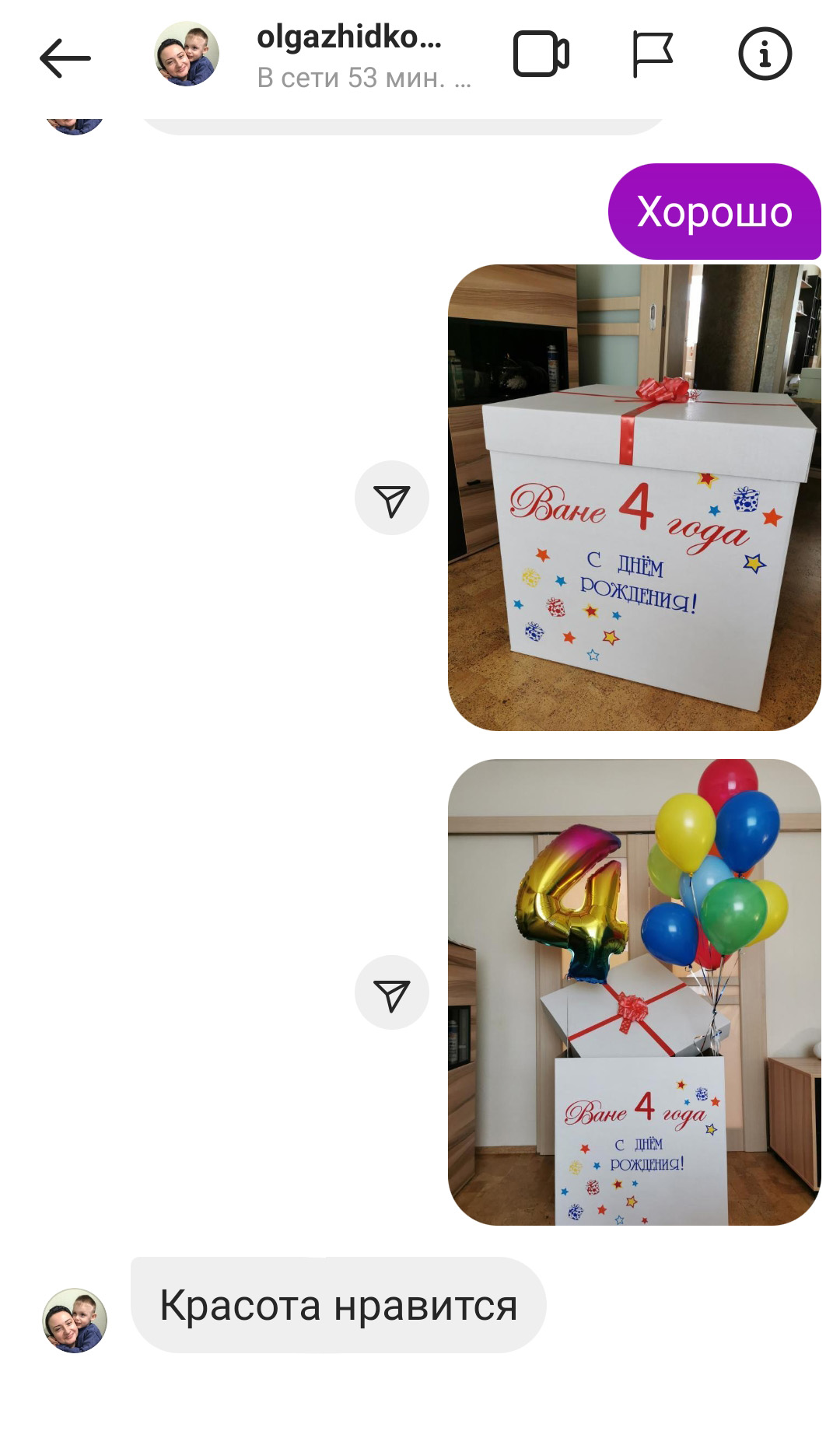
Task: Open the photo with number 4 balloon
Action: click(635, 992)
